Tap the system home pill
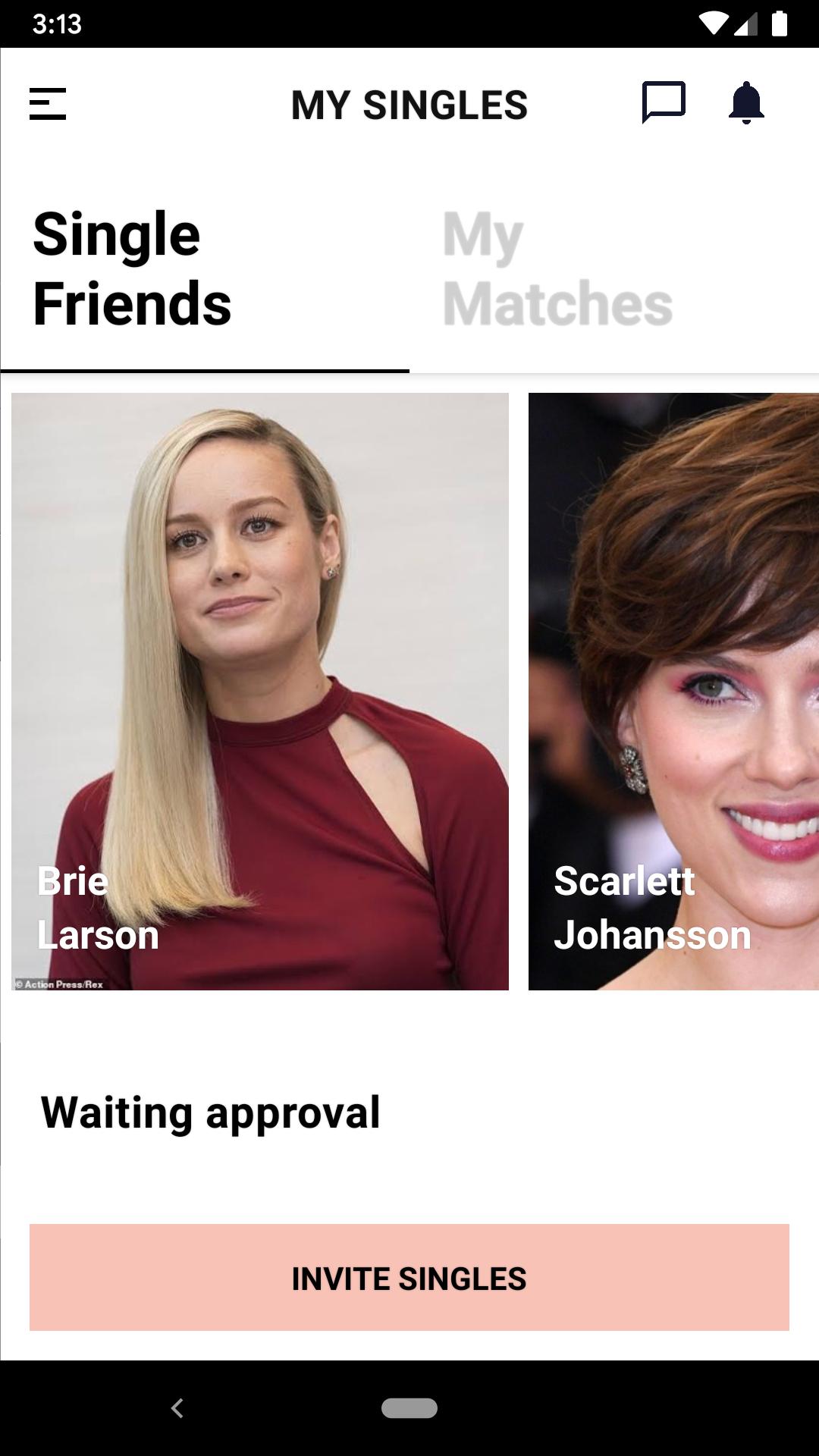This screenshot has height=1456, width=819. (409, 1408)
